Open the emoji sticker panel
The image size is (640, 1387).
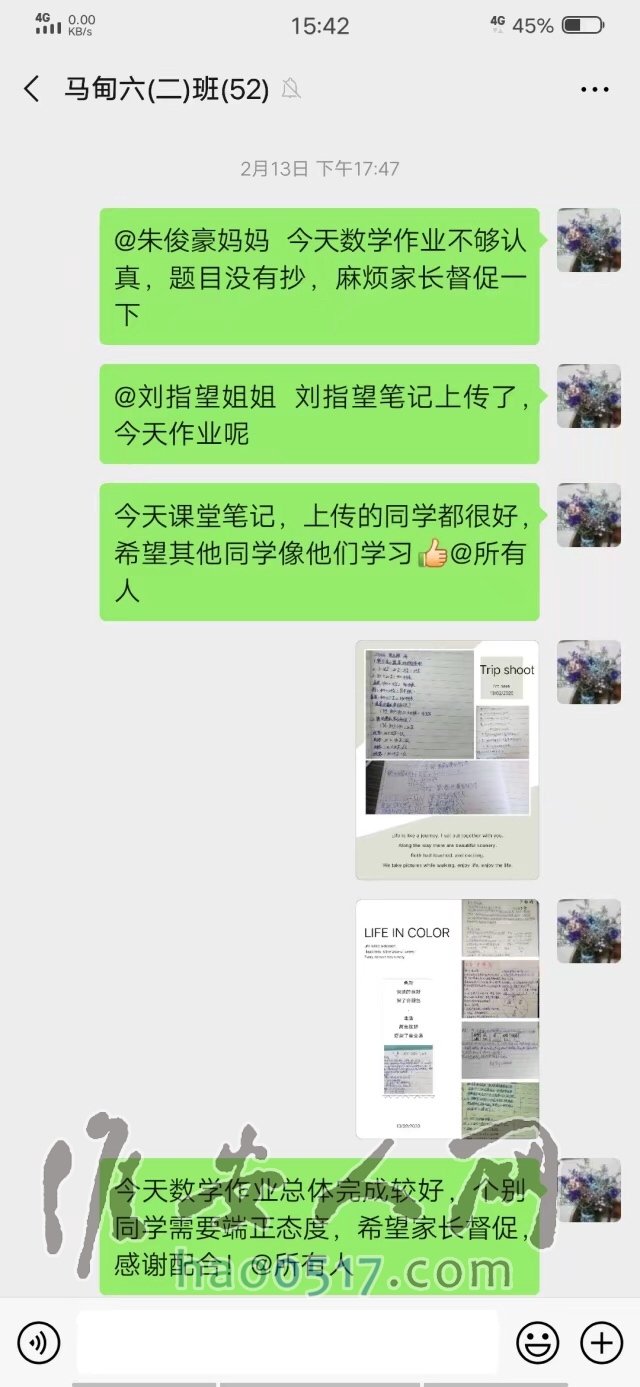coord(538,1342)
